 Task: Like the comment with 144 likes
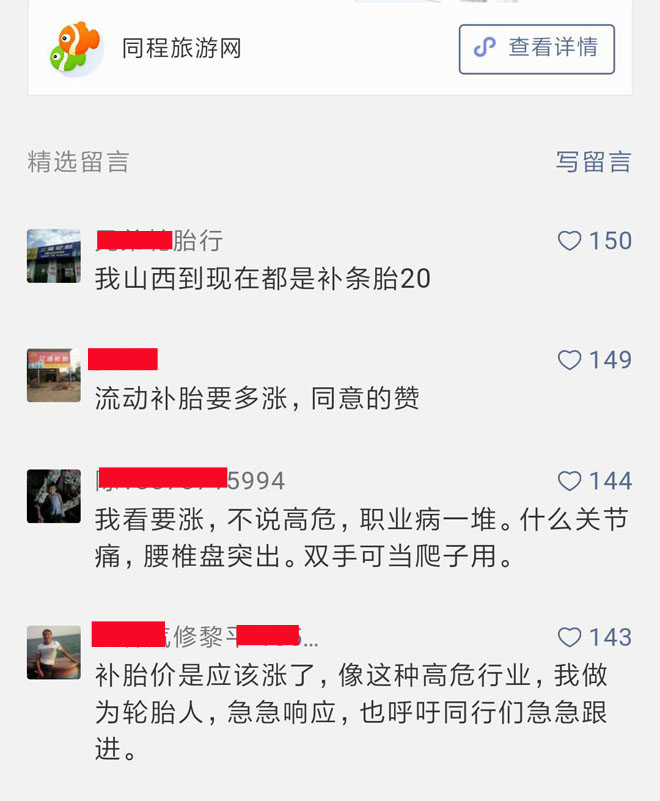(570, 482)
